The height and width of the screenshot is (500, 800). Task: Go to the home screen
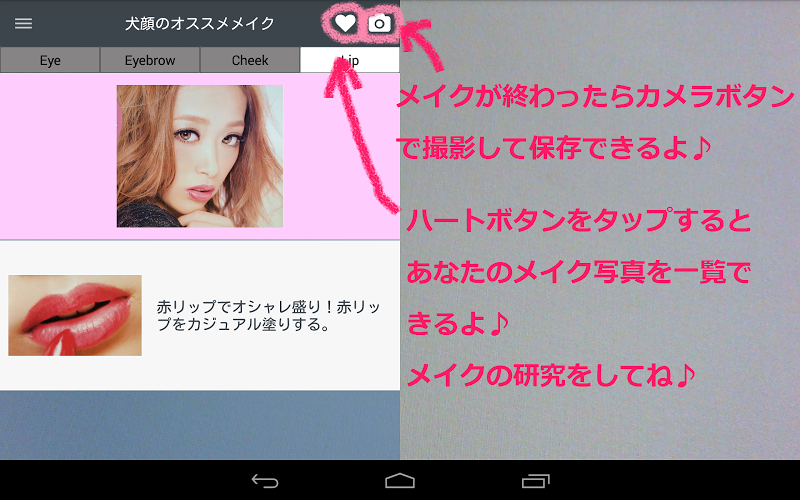(400, 481)
